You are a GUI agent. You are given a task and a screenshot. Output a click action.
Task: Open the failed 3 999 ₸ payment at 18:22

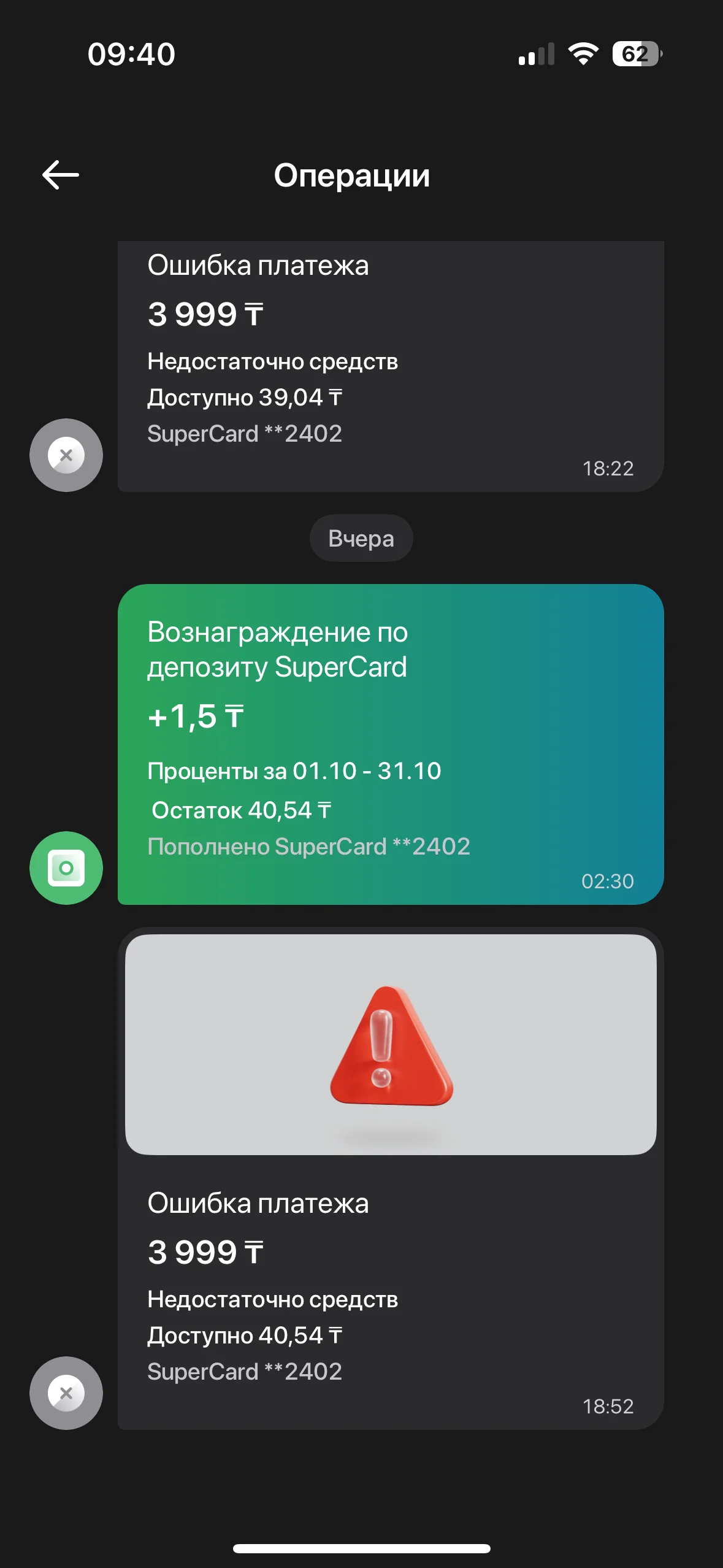tap(390, 366)
